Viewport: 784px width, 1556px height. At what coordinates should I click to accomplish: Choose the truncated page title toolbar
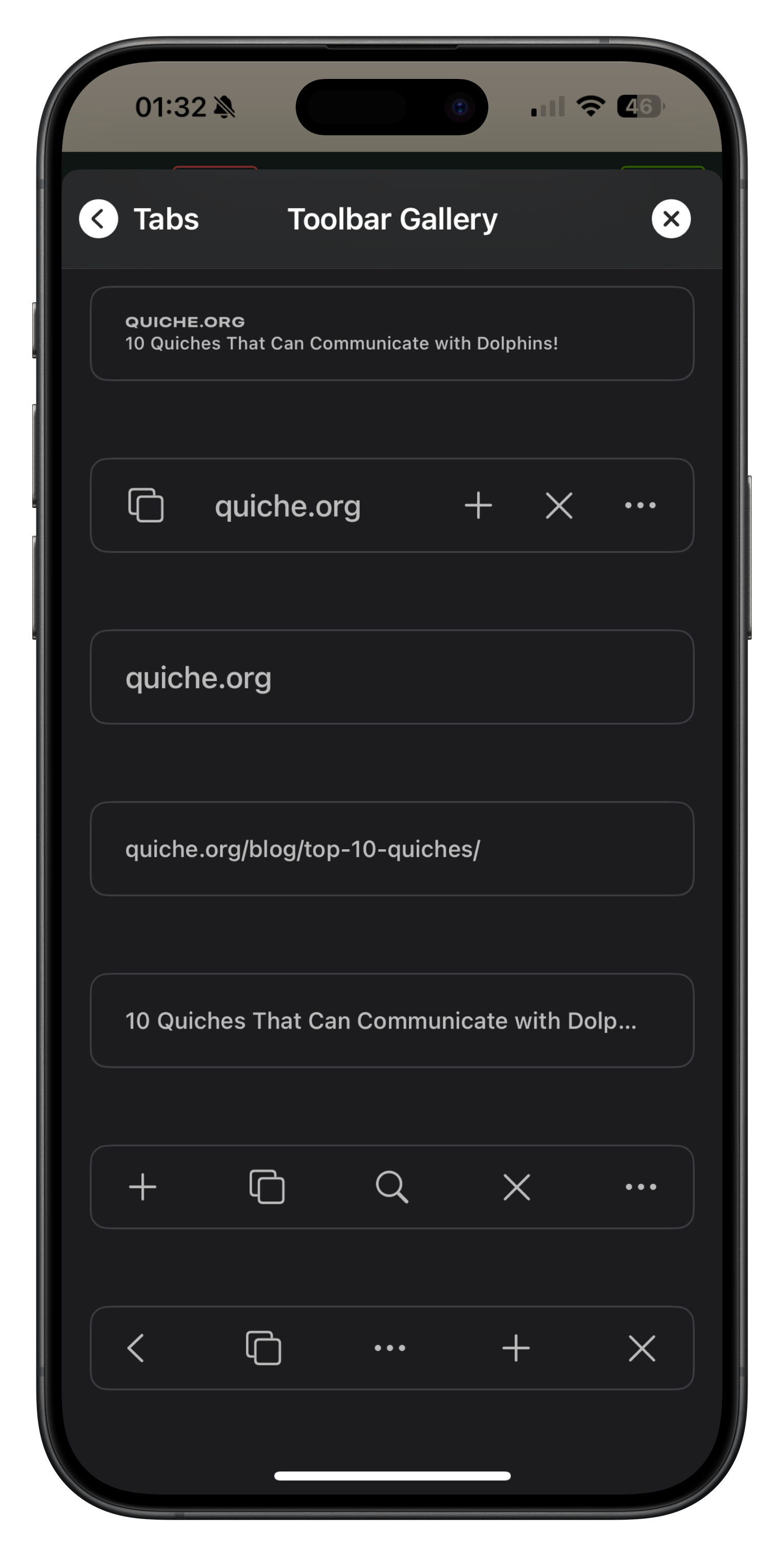(x=392, y=1019)
